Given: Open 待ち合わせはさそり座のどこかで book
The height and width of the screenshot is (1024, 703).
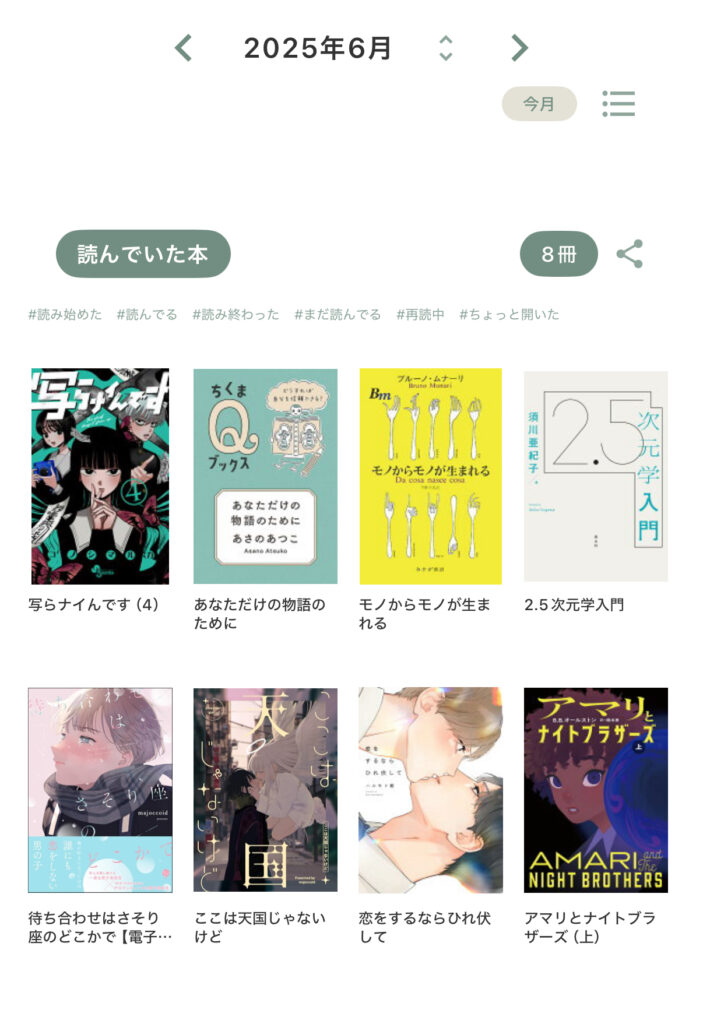Looking at the screenshot, I should click(100, 790).
